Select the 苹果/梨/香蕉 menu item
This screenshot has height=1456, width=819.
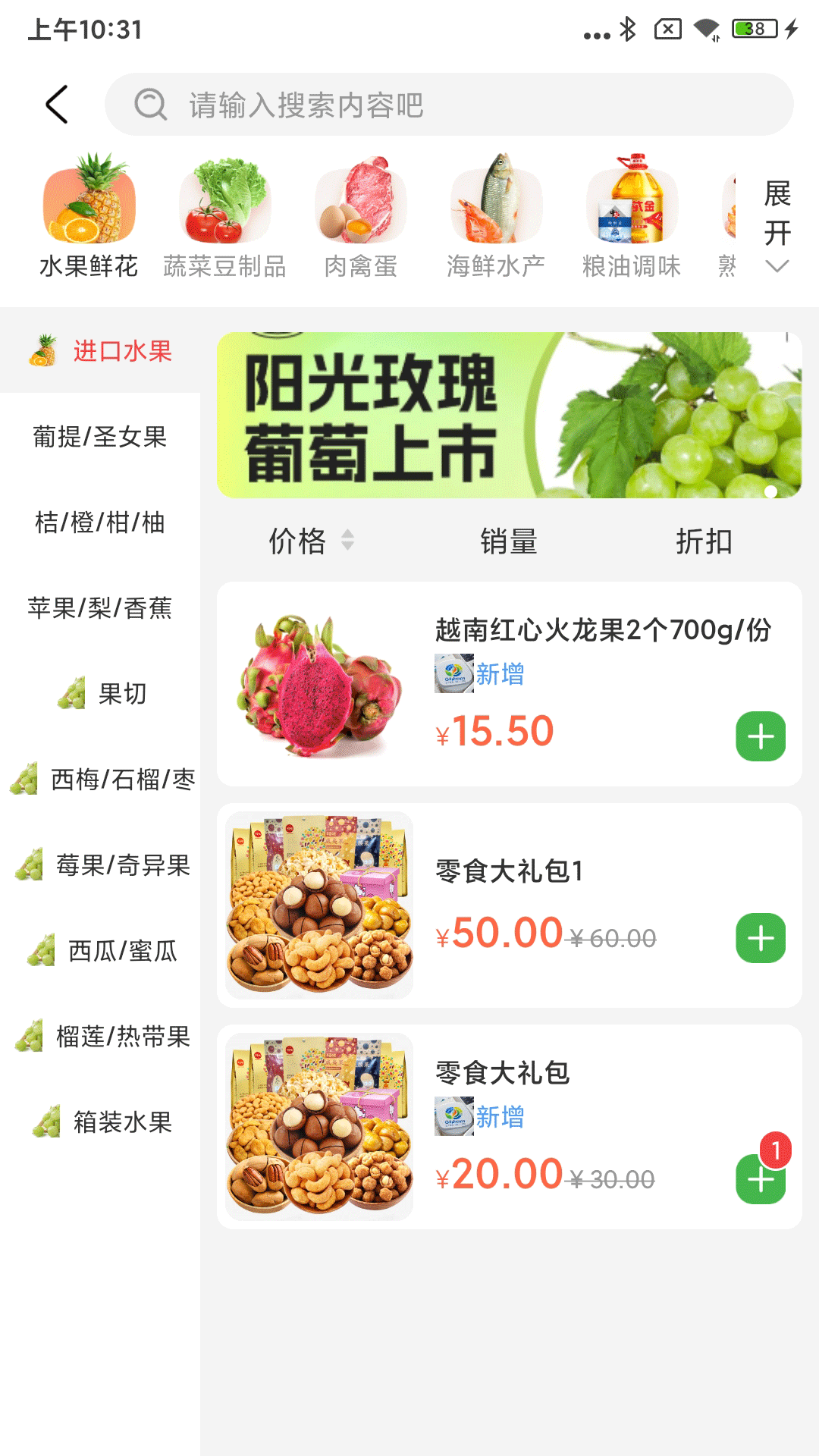tap(99, 607)
